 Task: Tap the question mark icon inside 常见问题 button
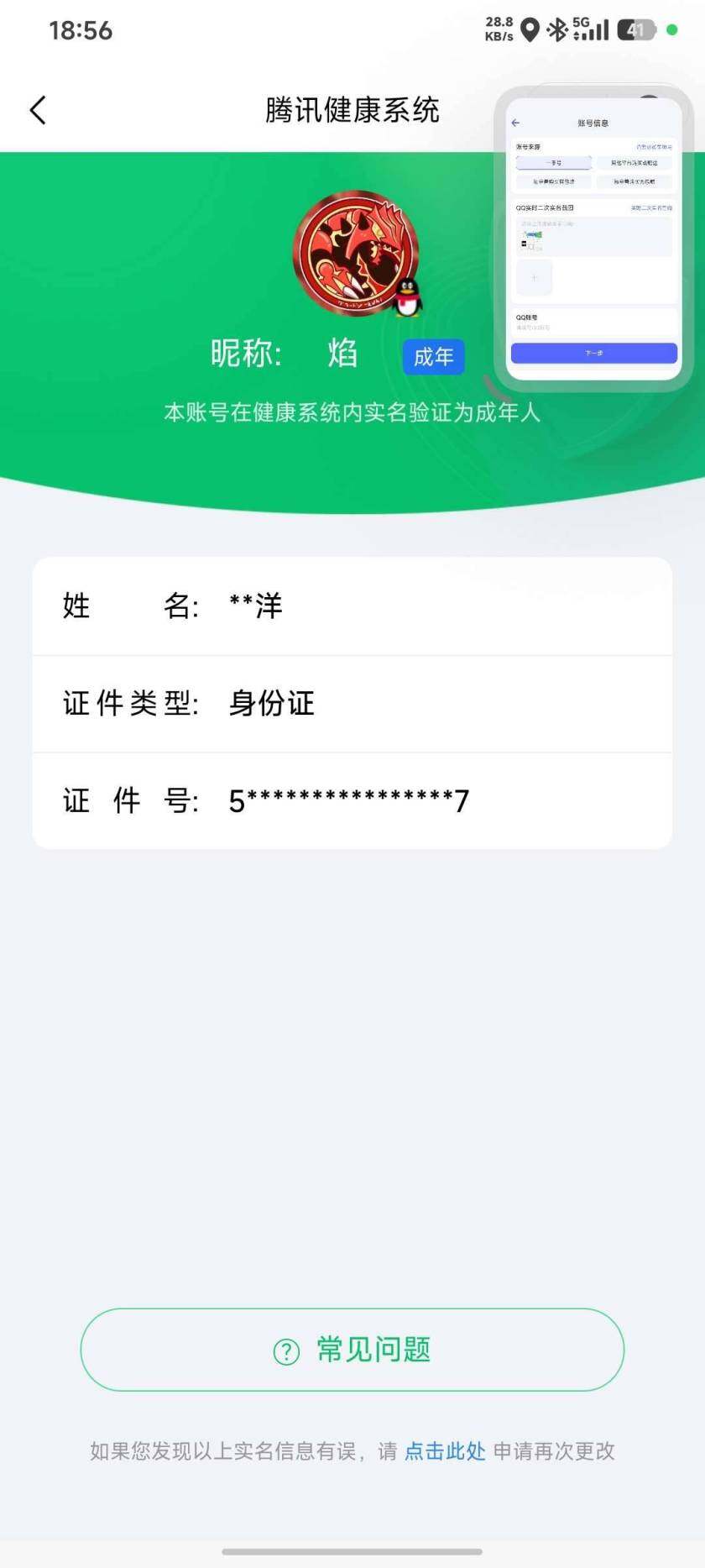coord(285,1350)
